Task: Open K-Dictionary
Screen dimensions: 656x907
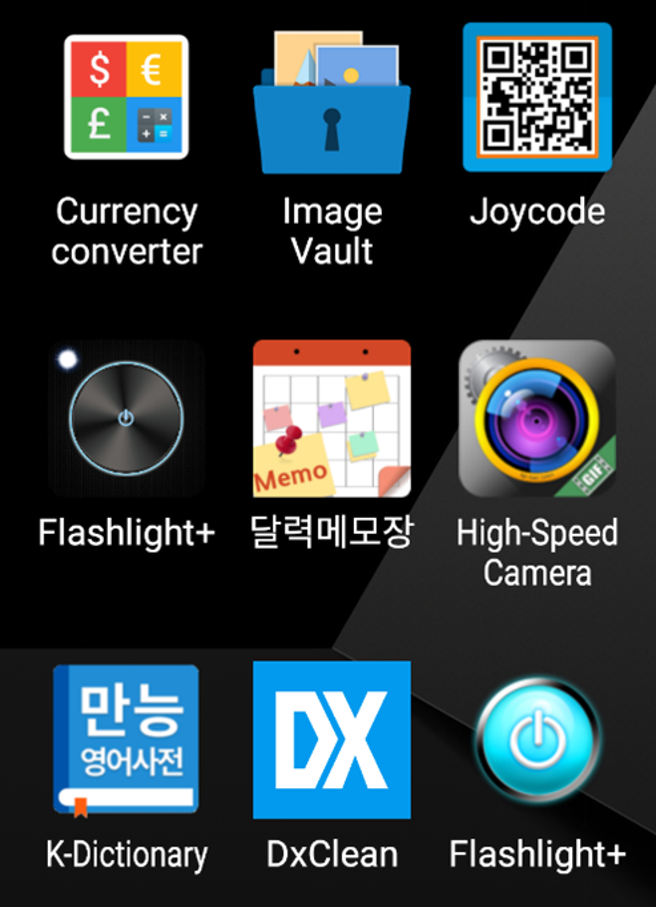Action: [x=126, y=740]
